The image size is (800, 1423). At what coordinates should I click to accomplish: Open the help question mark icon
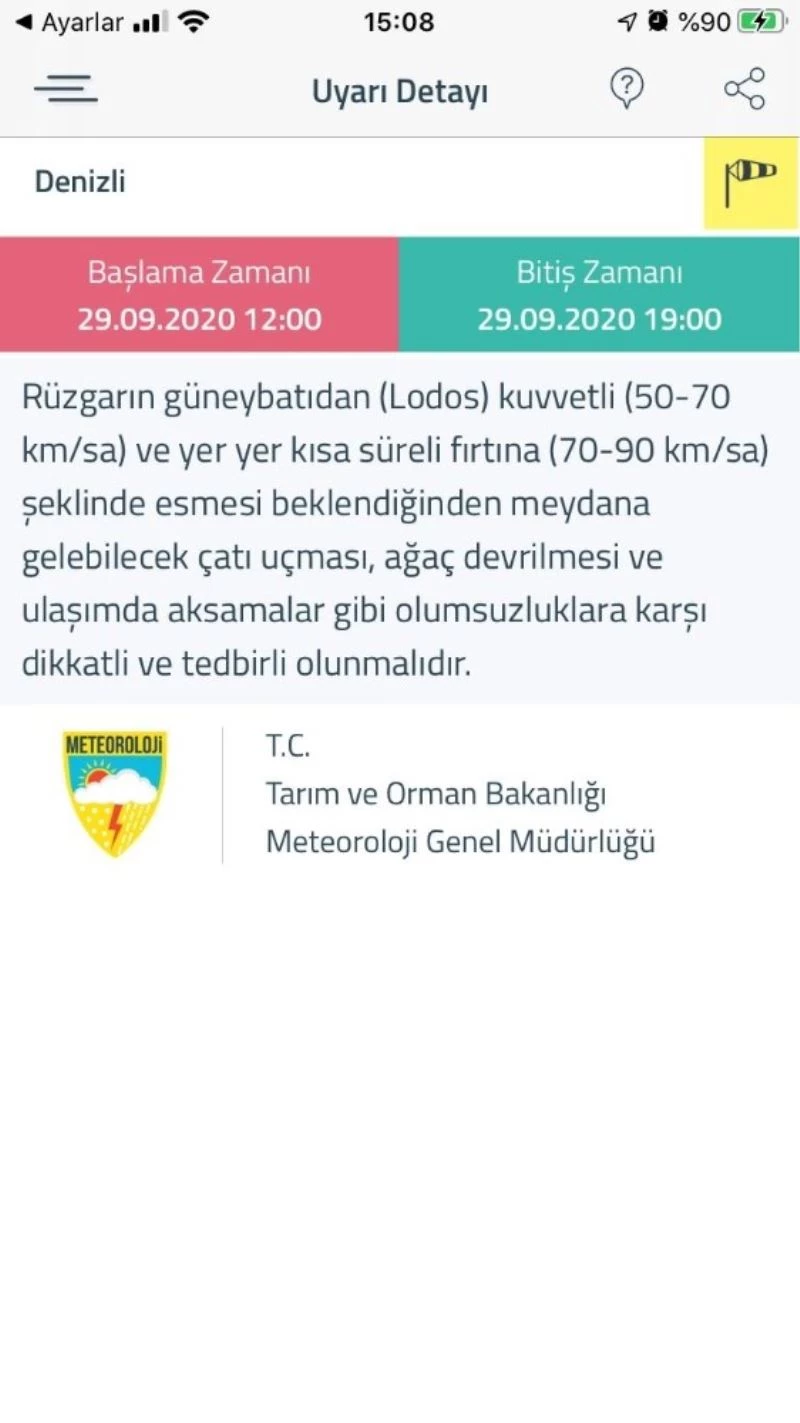click(x=627, y=89)
